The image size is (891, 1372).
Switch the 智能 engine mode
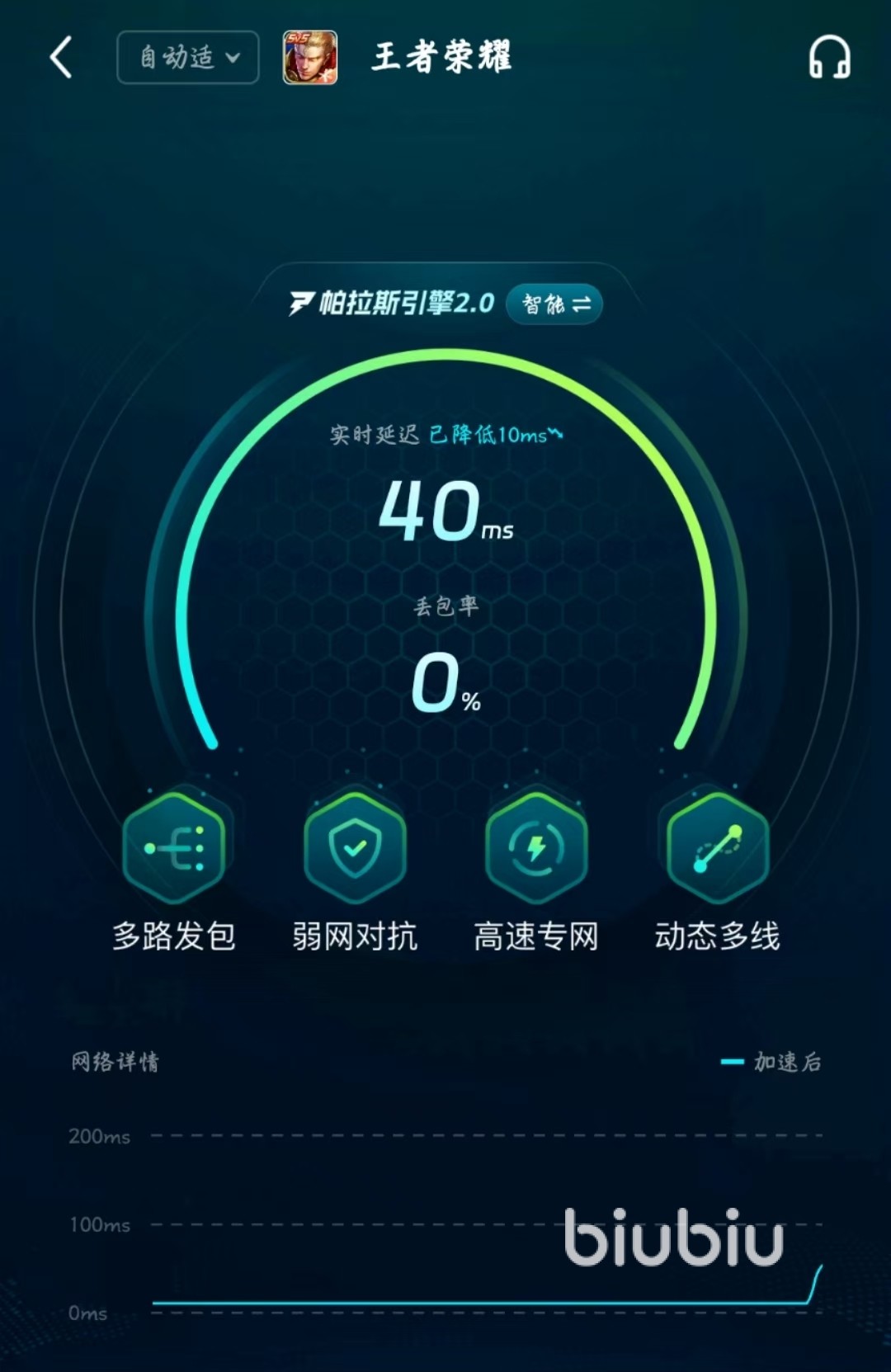554,304
